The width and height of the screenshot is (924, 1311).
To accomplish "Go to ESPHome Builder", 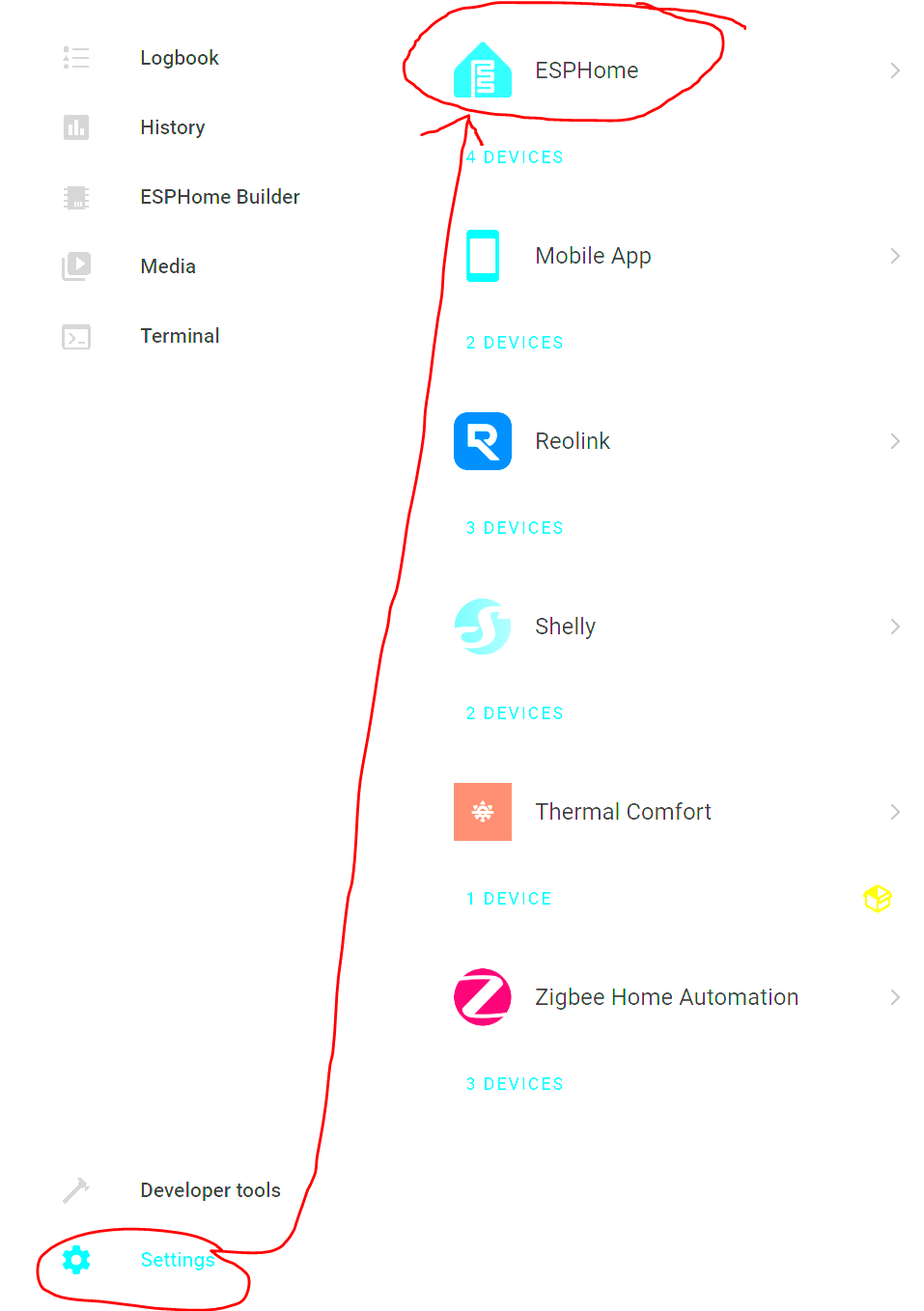I will pyautogui.click(x=219, y=197).
